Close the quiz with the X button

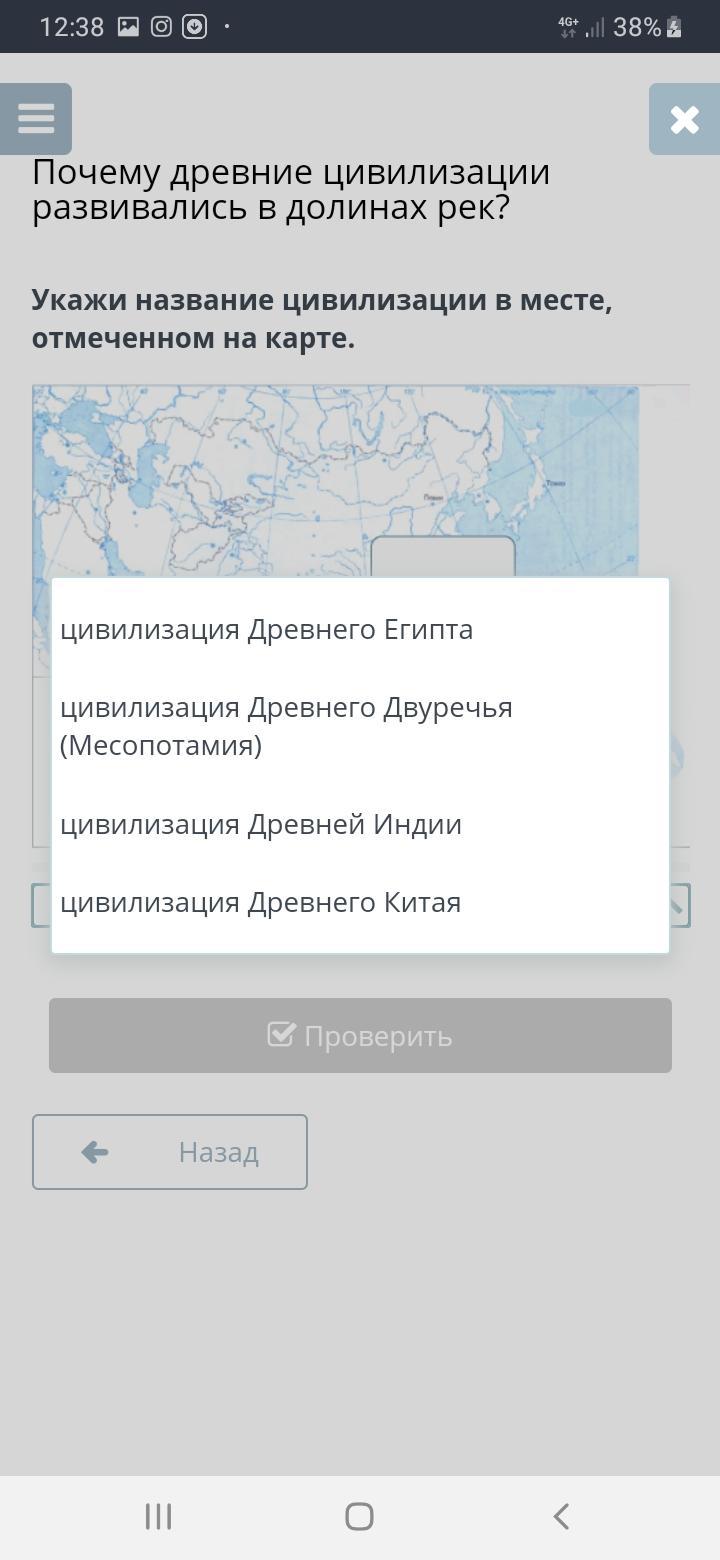[684, 119]
